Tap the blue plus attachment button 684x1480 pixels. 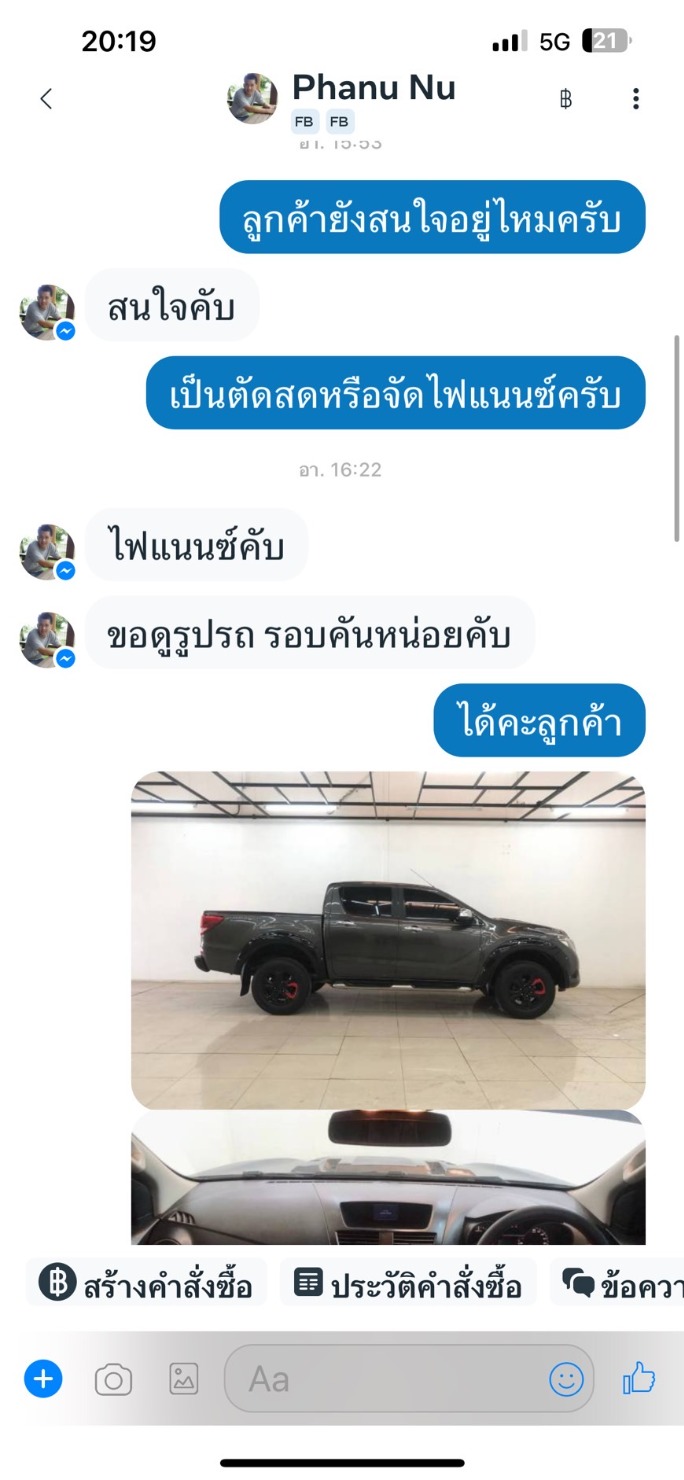click(43, 1379)
